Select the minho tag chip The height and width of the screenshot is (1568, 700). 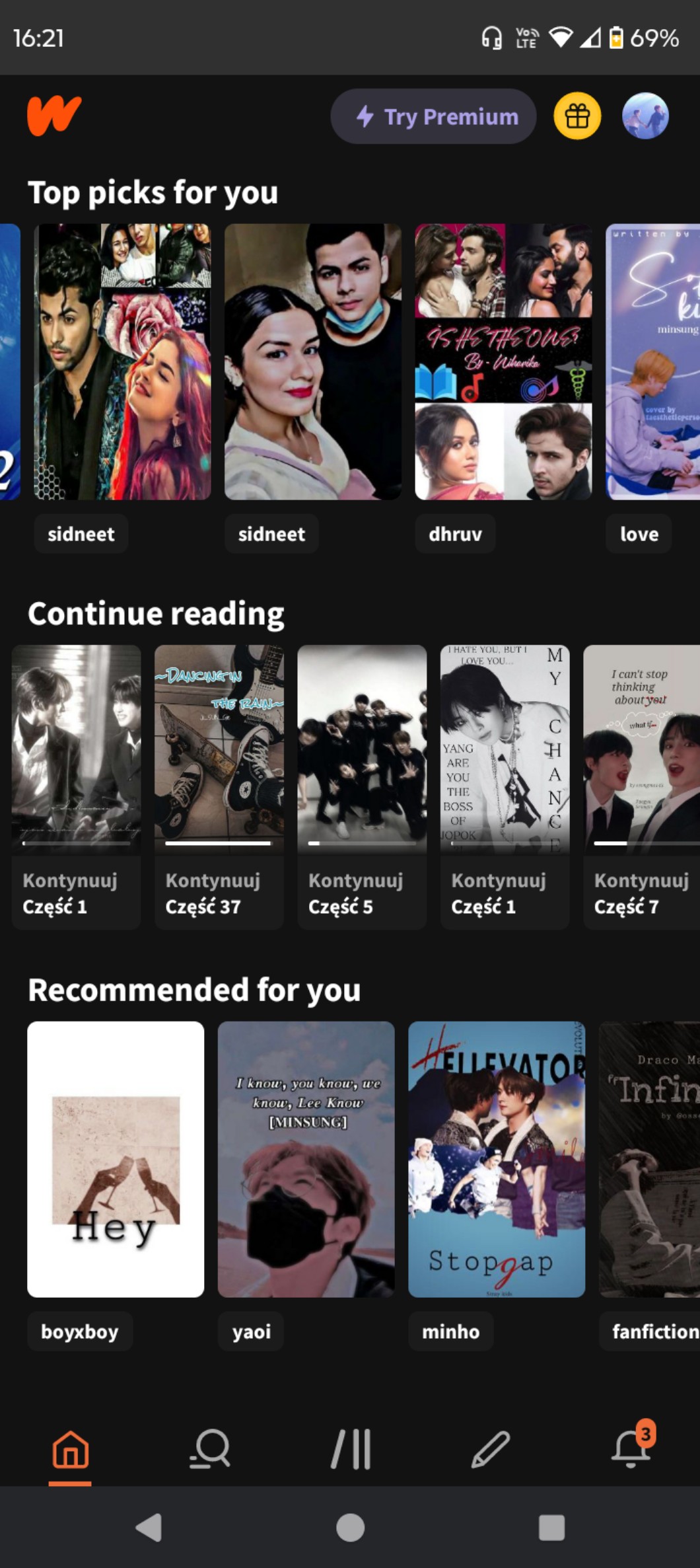(450, 1331)
